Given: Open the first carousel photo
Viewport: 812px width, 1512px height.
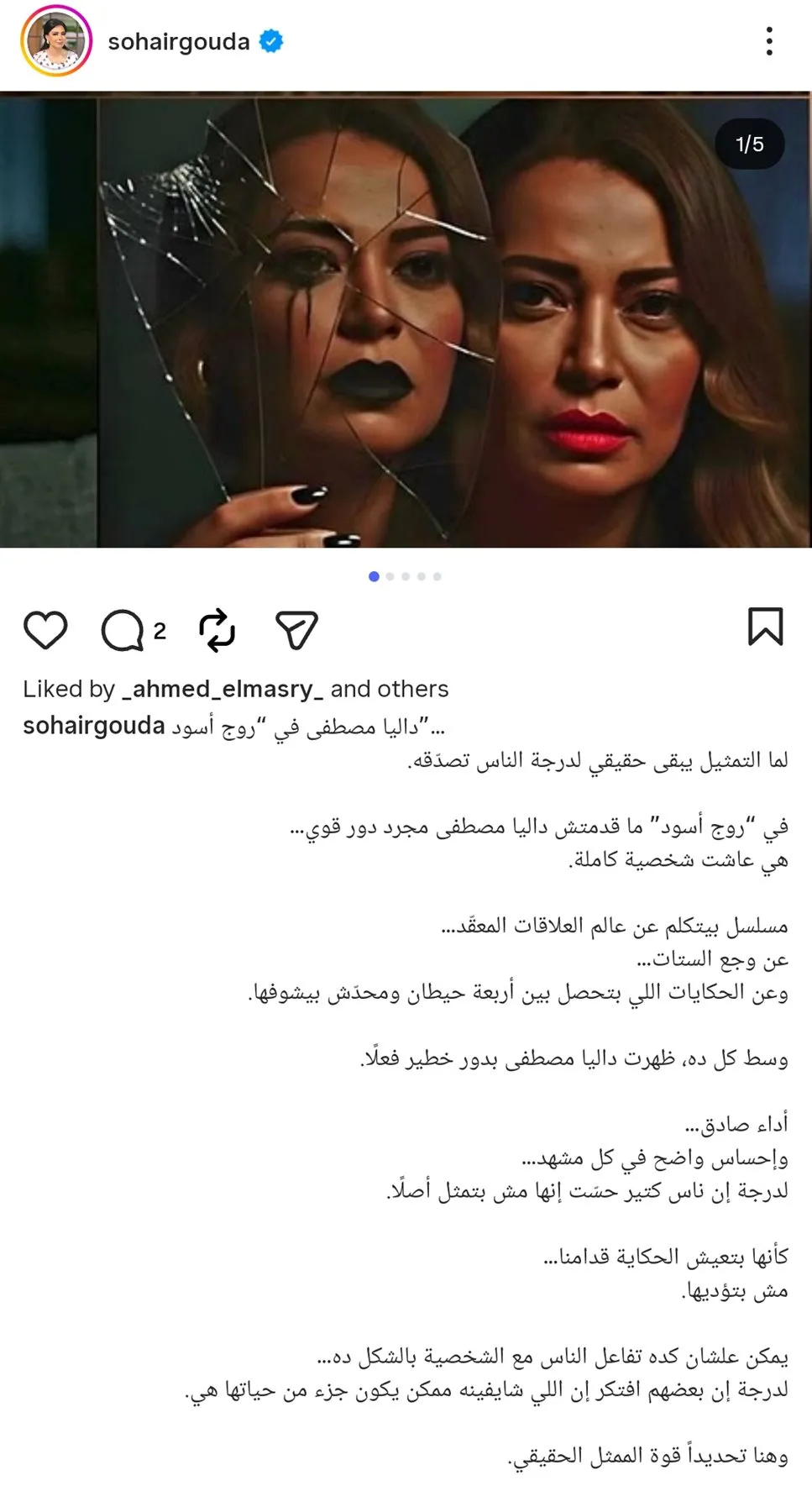Looking at the screenshot, I should click(406, 319).
